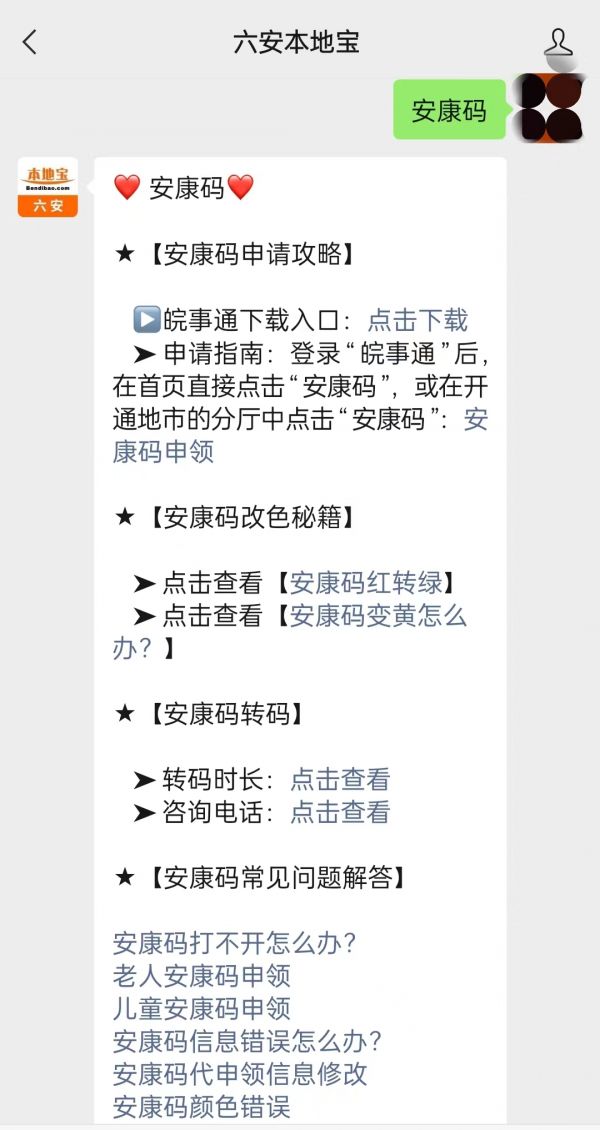Open 安康码代申领信息修改 link
This screenshot has width=600, height=1130.
240,1074
